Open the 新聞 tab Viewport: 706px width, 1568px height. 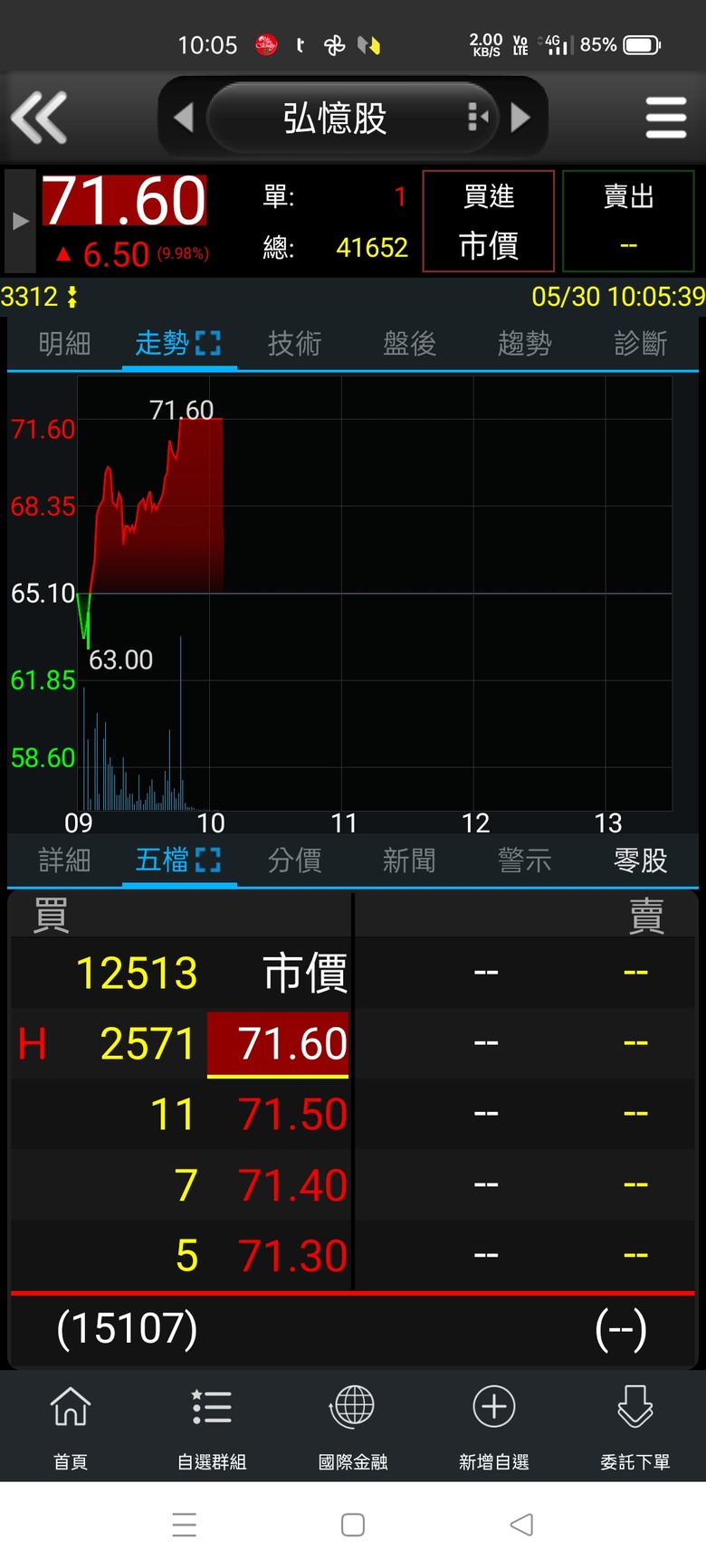click(x=409, y=860)
